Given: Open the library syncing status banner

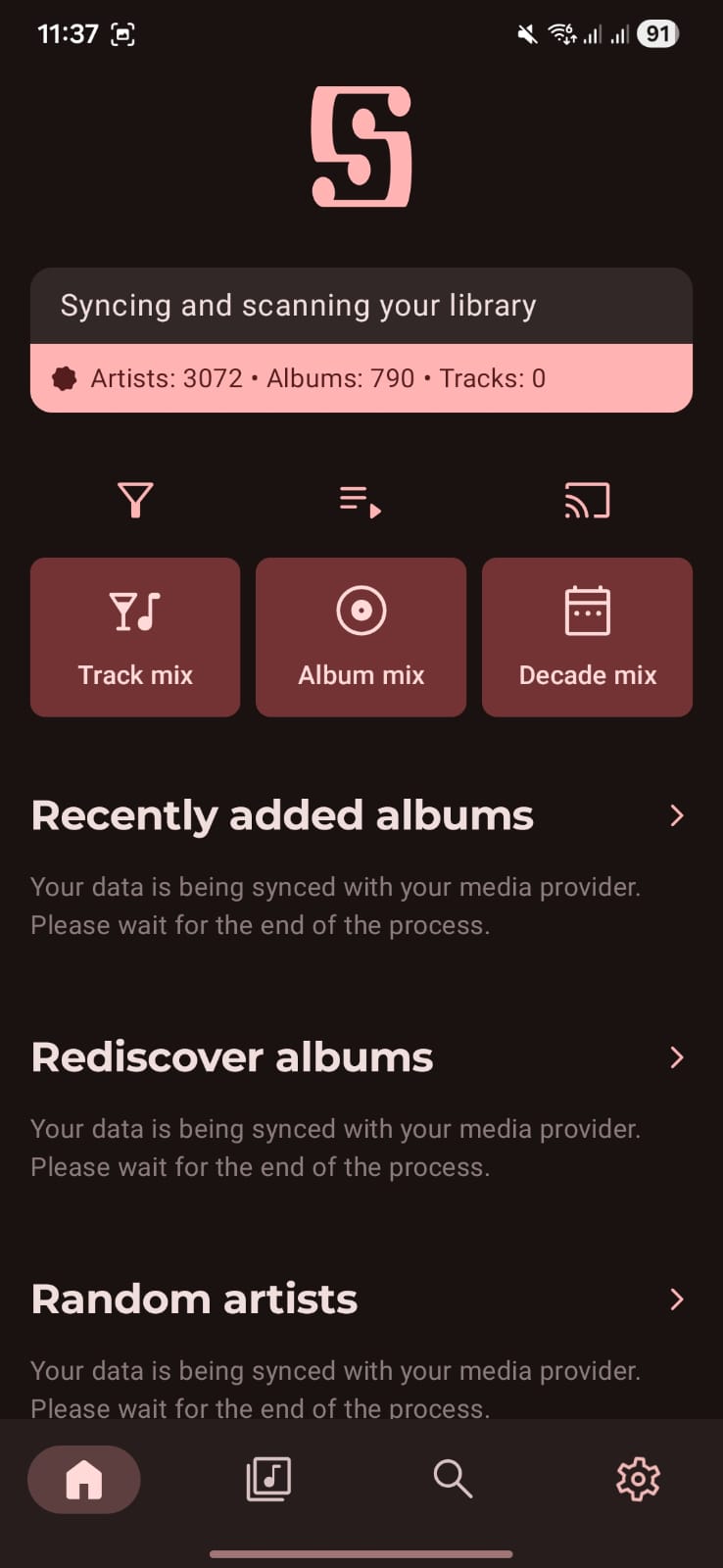Looking at the screenshot, I should coord(361,340).
